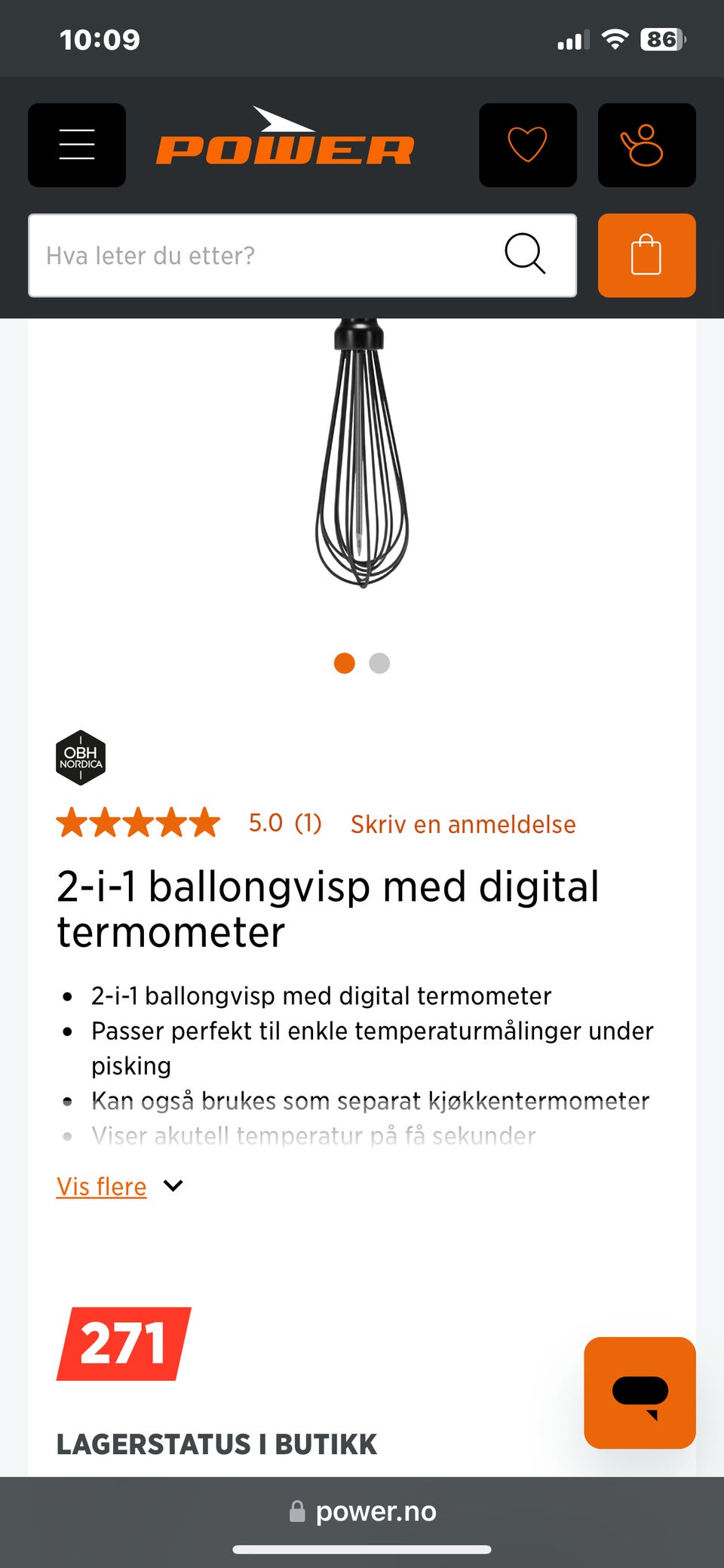Select the first carousel dot
The height and width of the screenshot is (1568, 724).
pos(345,663)
